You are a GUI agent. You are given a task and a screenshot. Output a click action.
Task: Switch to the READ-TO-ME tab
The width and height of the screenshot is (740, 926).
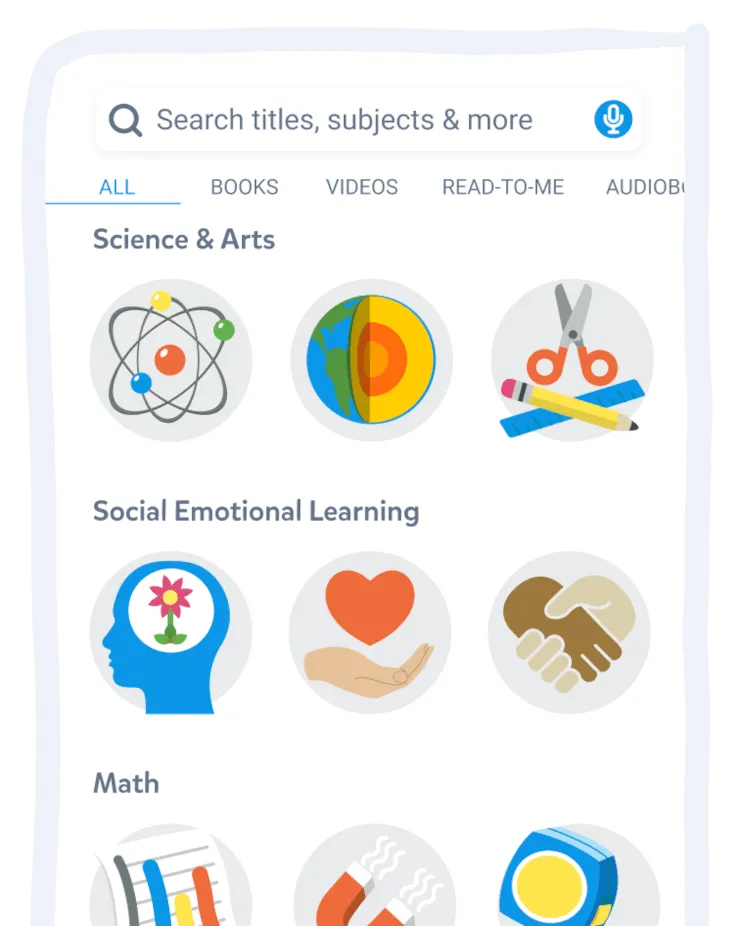(503, 187)
